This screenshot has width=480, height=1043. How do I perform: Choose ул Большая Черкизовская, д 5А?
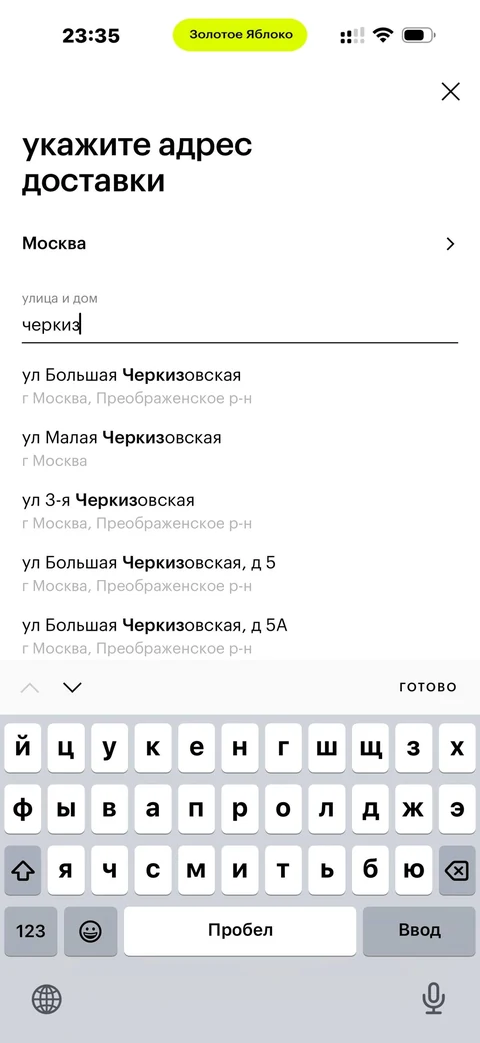pyautogui.click(x=239, y=636)
